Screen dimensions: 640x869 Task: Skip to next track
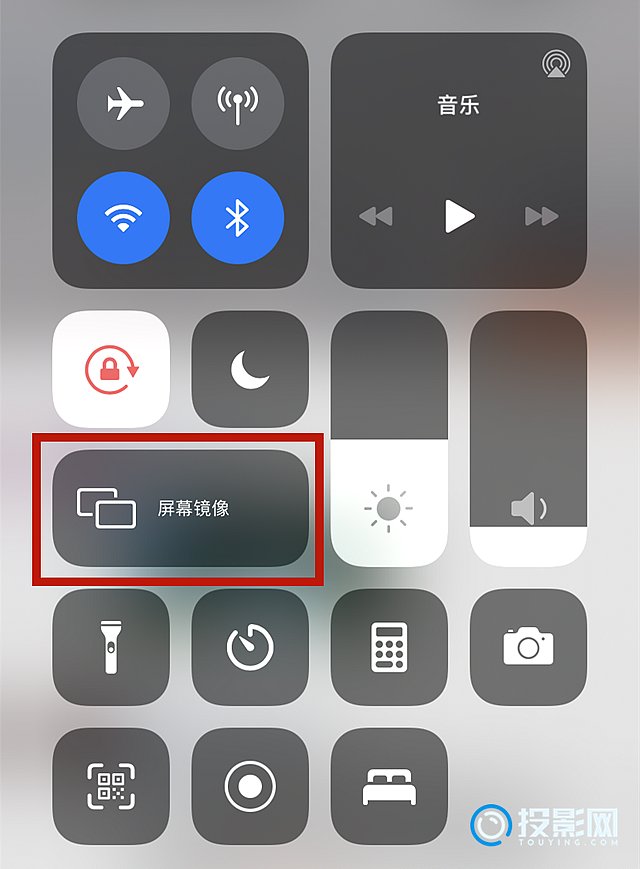(x=541, y=216)
